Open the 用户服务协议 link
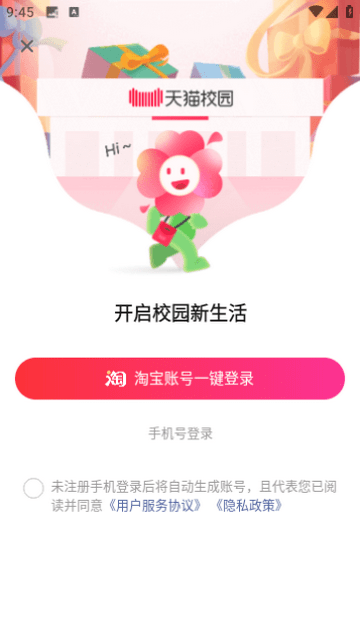Viewport: 360px width, 640px height. (x=155, y=506)
